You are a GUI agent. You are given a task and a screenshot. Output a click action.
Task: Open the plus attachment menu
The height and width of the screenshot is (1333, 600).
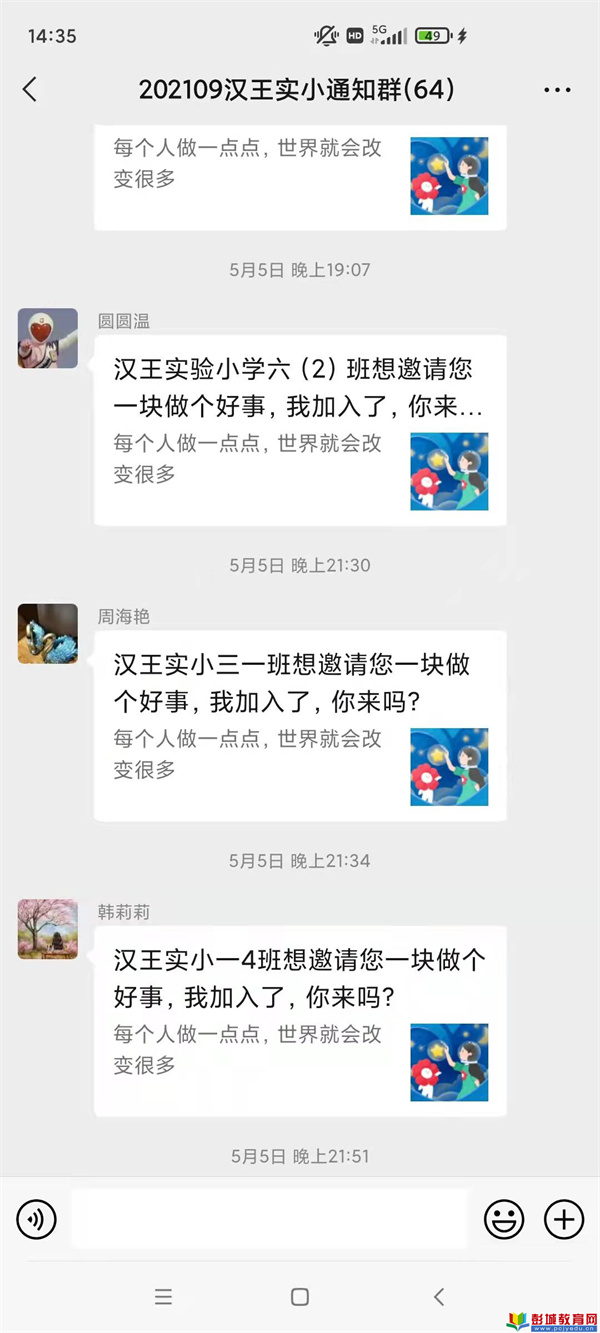[563, 1219]
